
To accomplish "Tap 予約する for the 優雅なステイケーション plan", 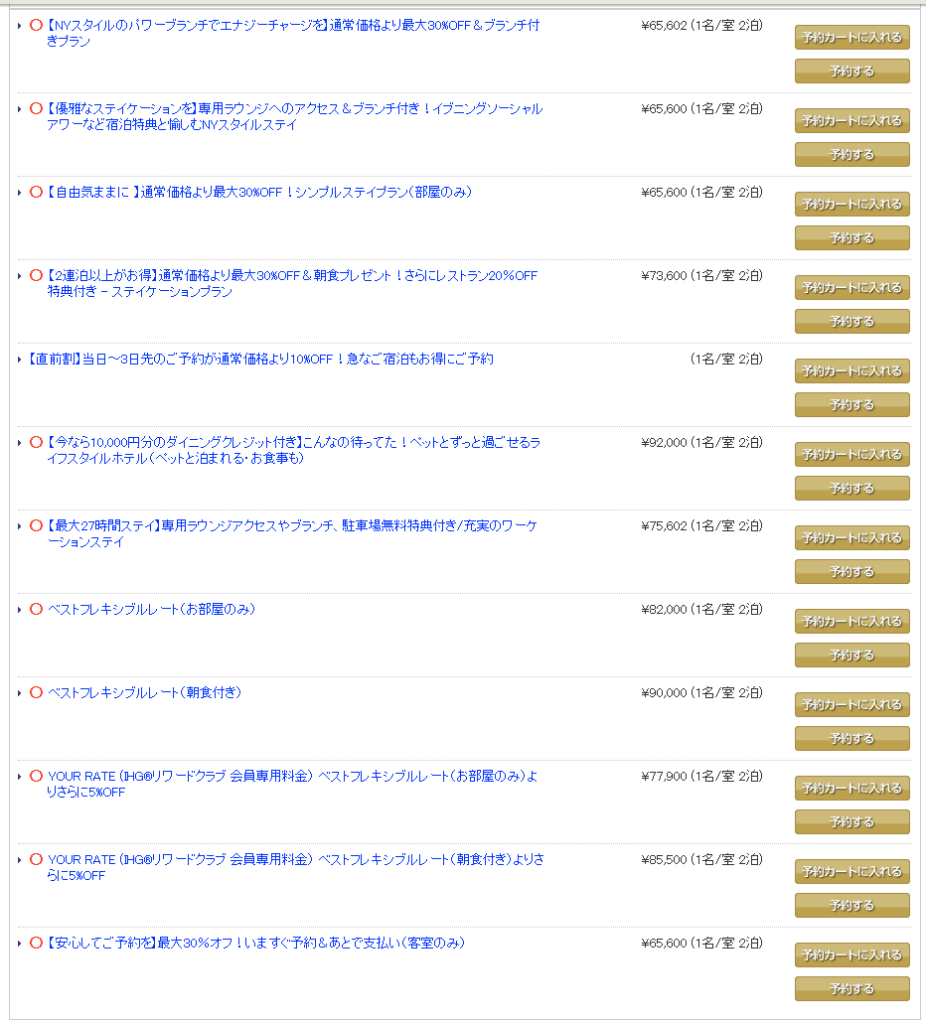I will click(x=852, y=155).
